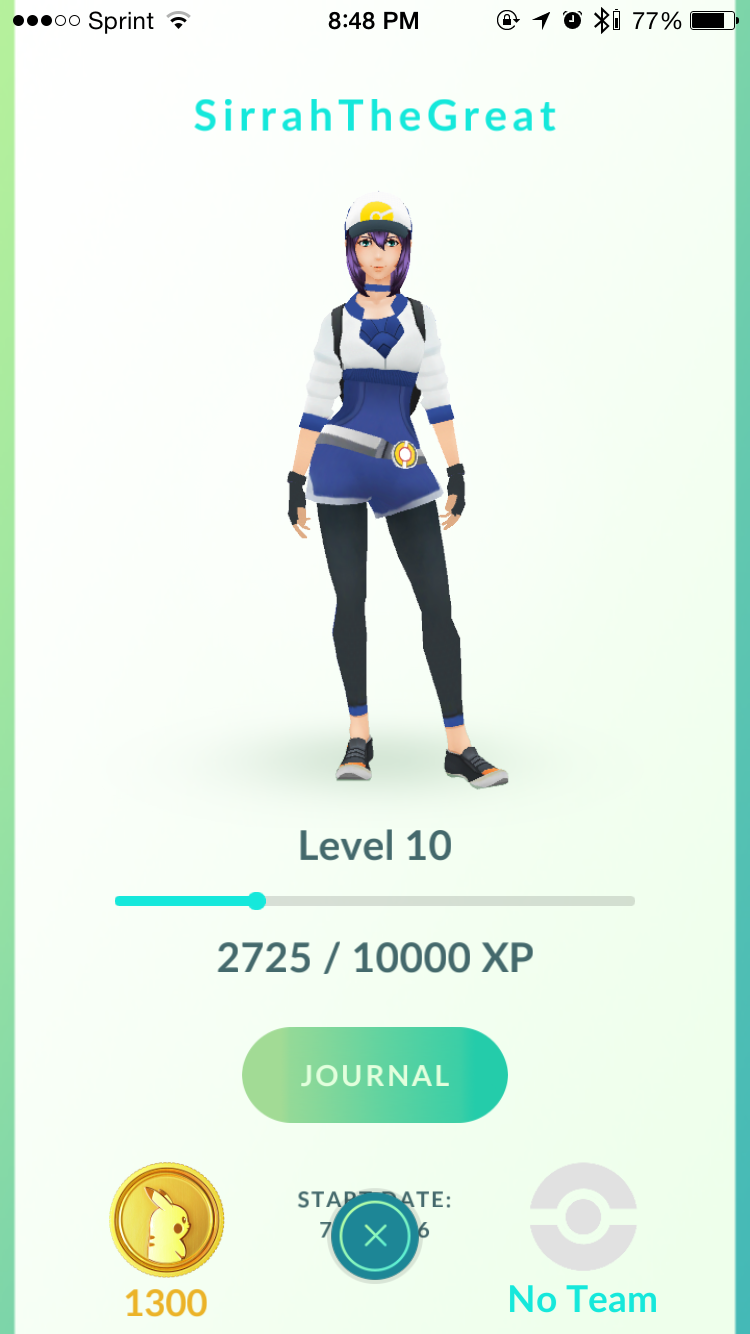Tap the 8:48 PM clock display
Viewport: 750px width, 1334px height.
tap(374, 20)
